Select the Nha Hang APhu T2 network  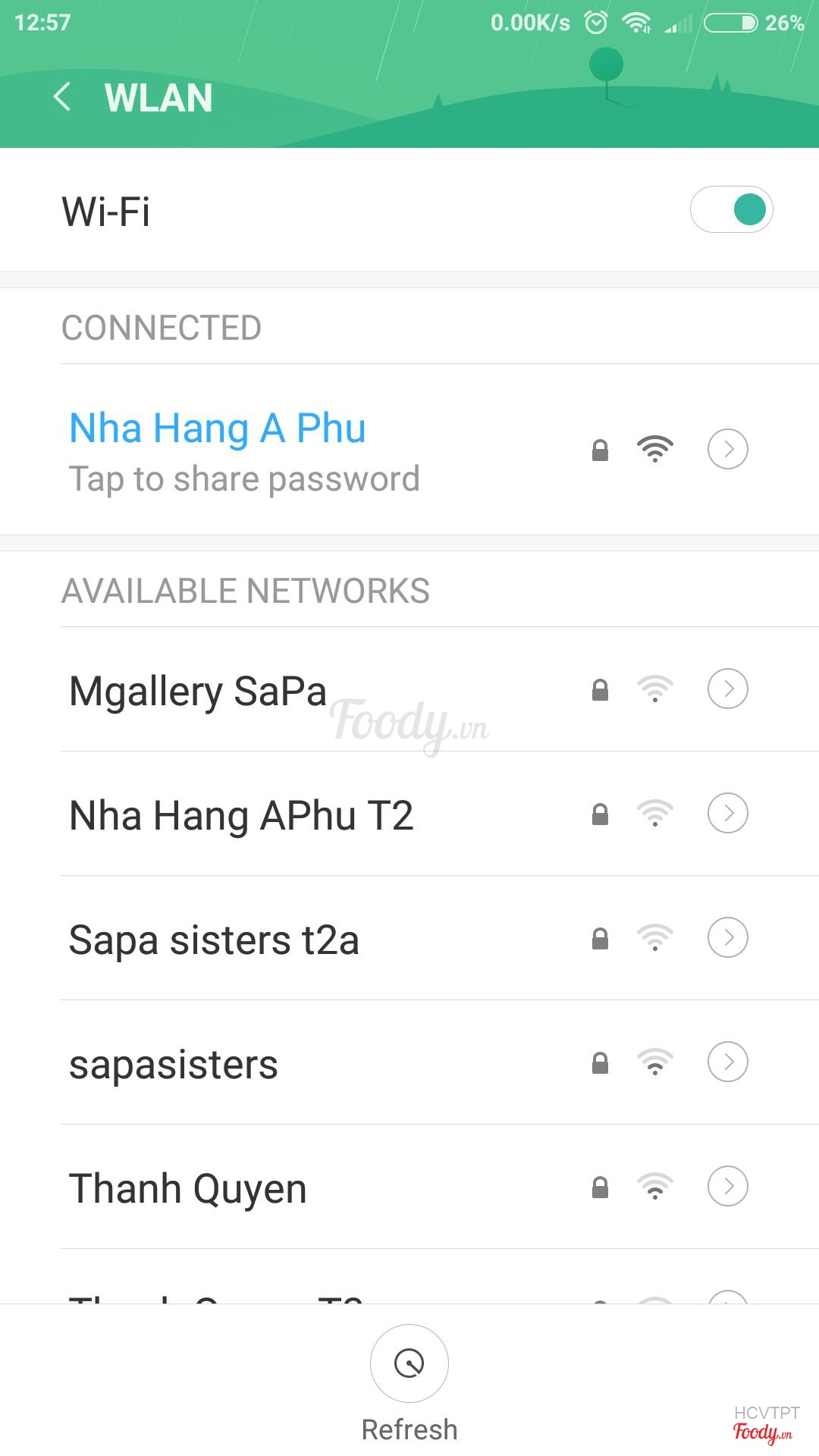tap(241, 815)
